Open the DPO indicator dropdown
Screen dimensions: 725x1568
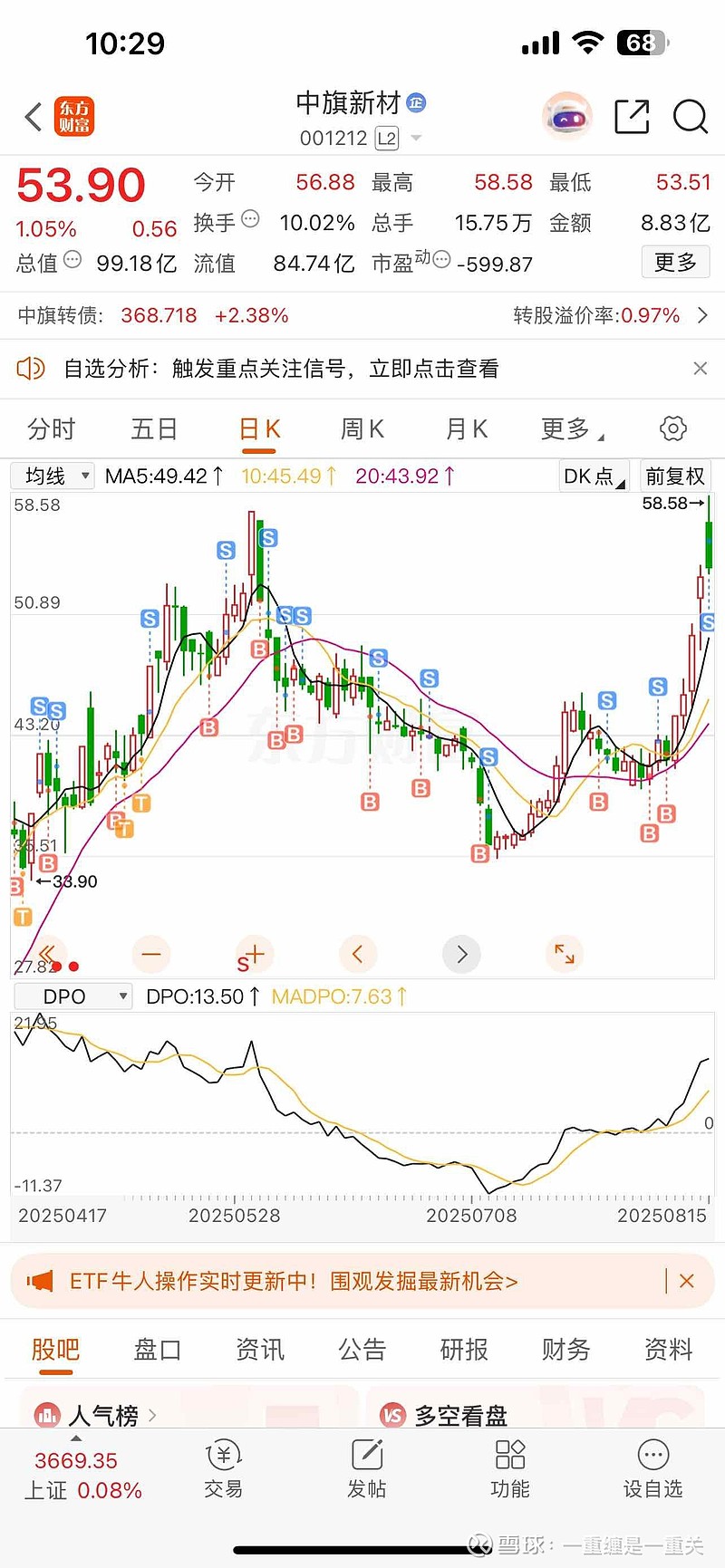[x=74, y=996]
